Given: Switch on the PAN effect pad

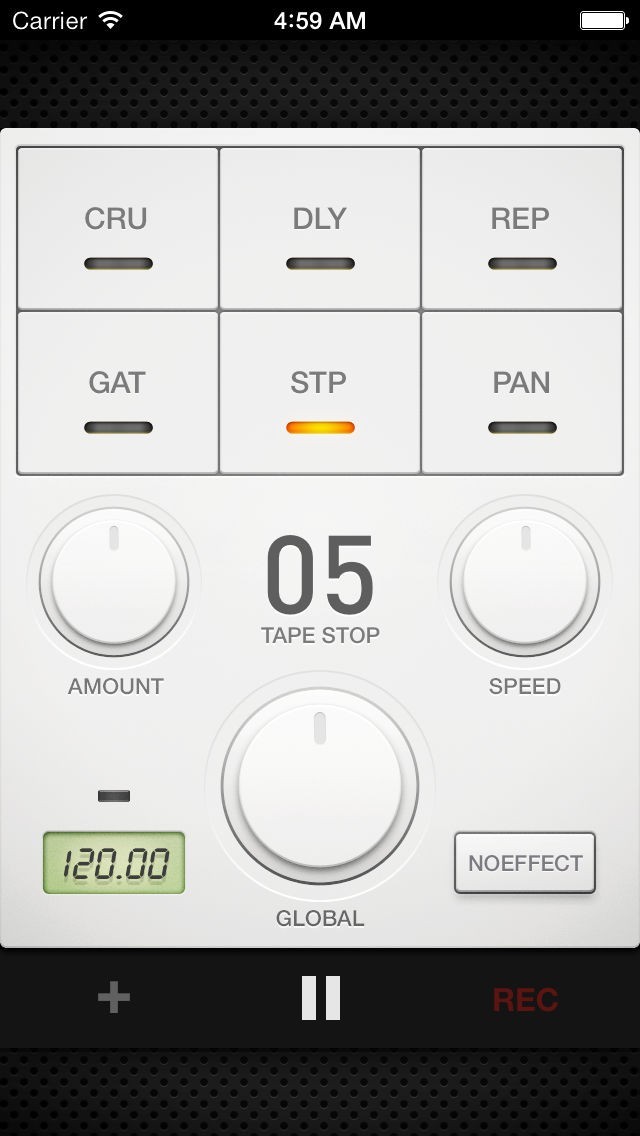Looking at the screenshot, I should [522, 393].
